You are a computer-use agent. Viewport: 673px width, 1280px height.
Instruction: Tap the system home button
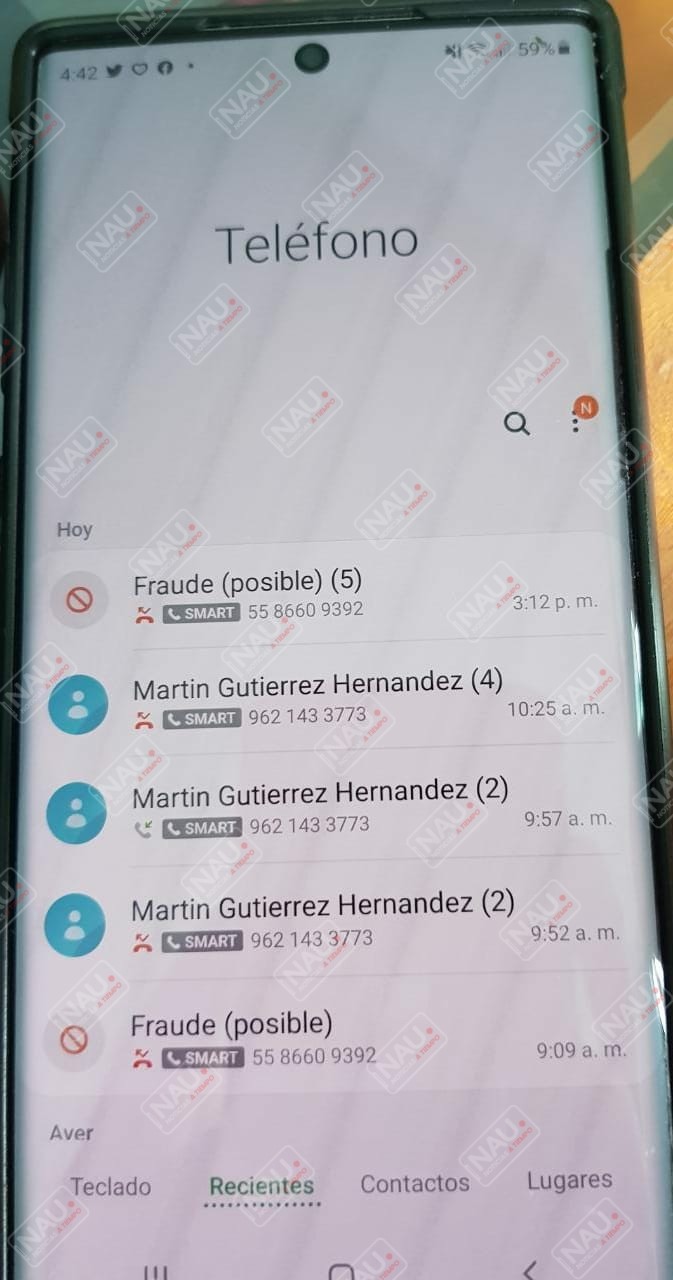[342, 1270]
